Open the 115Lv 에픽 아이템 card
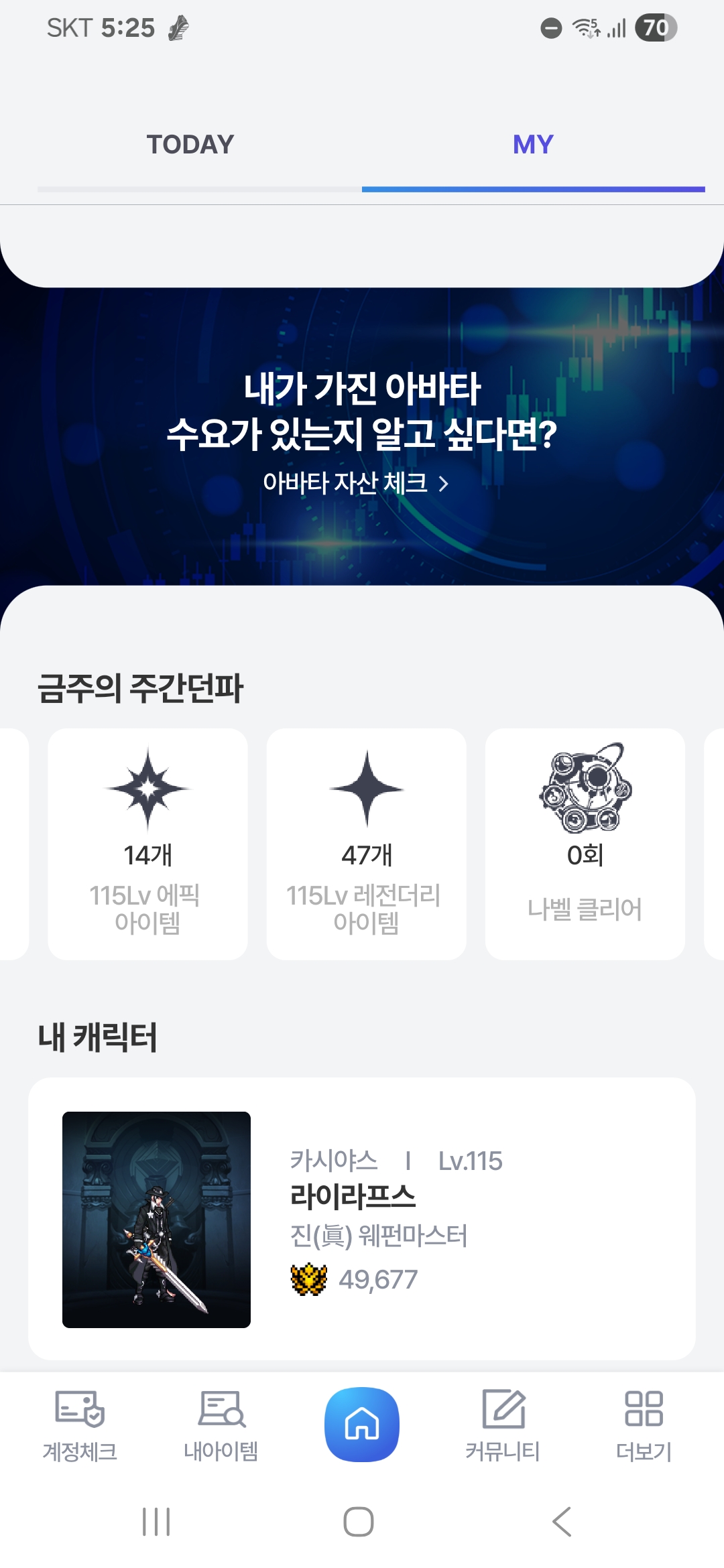The height and width of the screenshot is (1568, 724). click(147, 844)
